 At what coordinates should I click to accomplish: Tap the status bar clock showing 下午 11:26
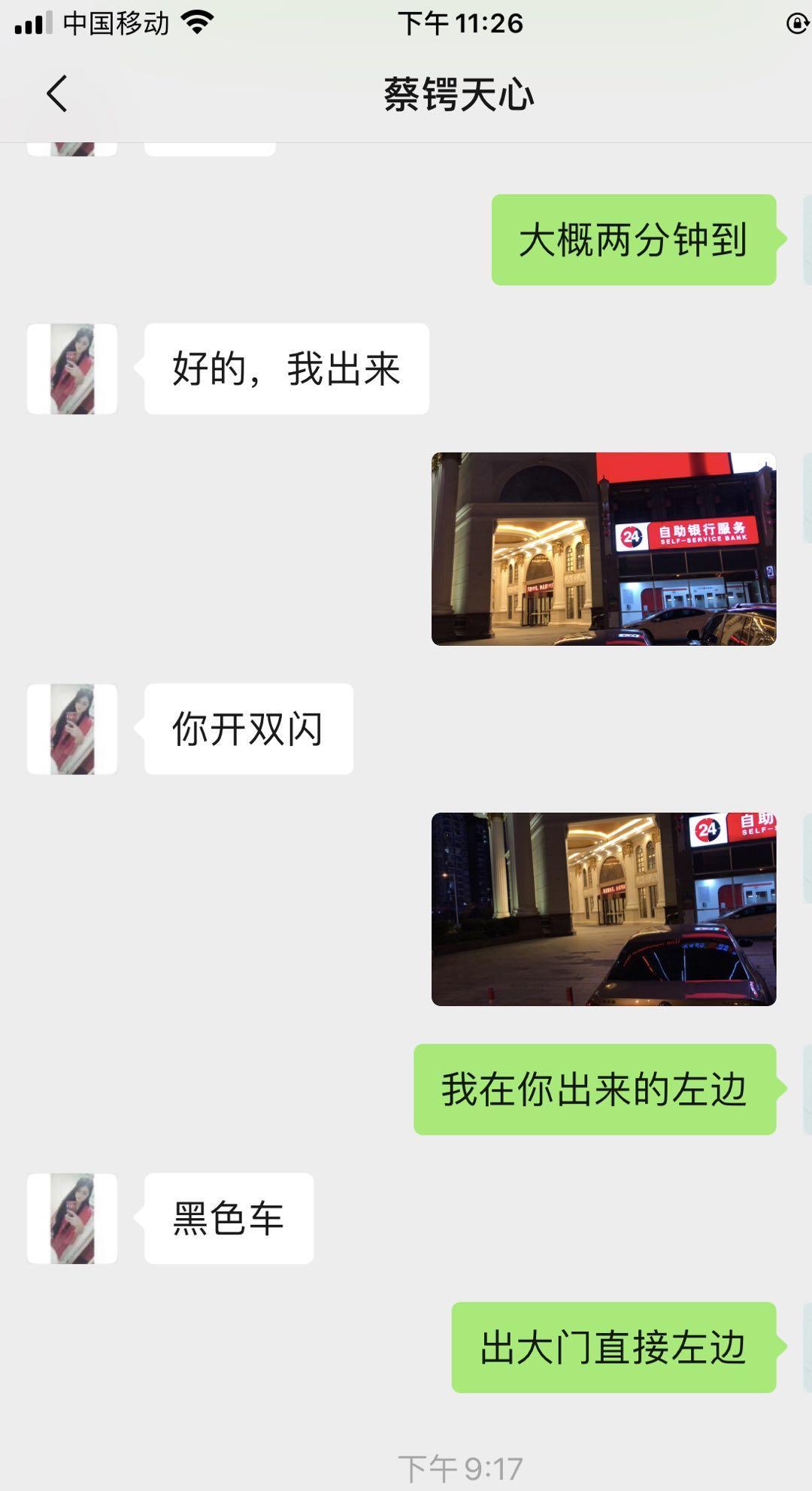point(461,23)
